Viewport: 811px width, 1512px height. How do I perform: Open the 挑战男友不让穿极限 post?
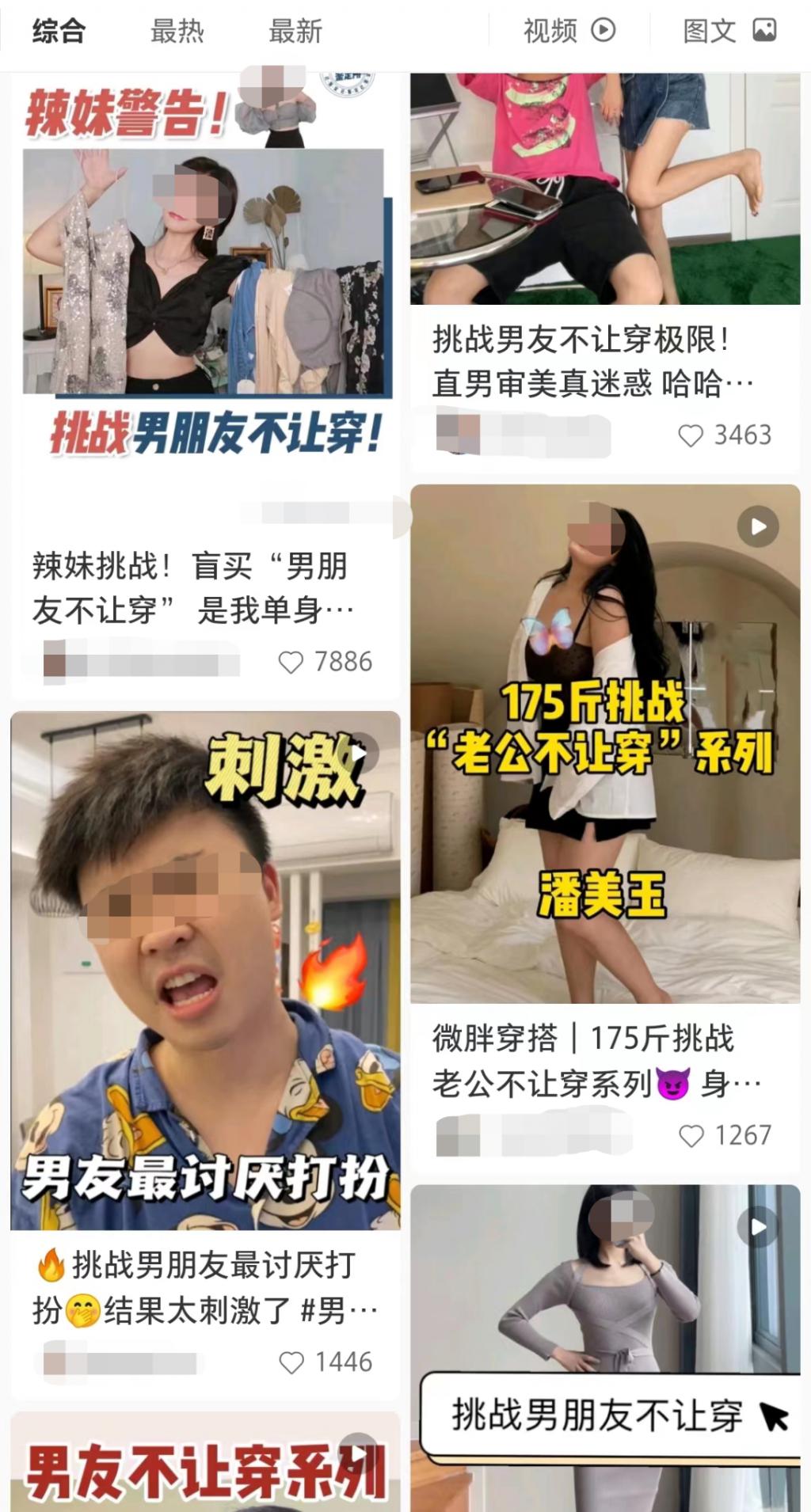(x=605, y=190)
